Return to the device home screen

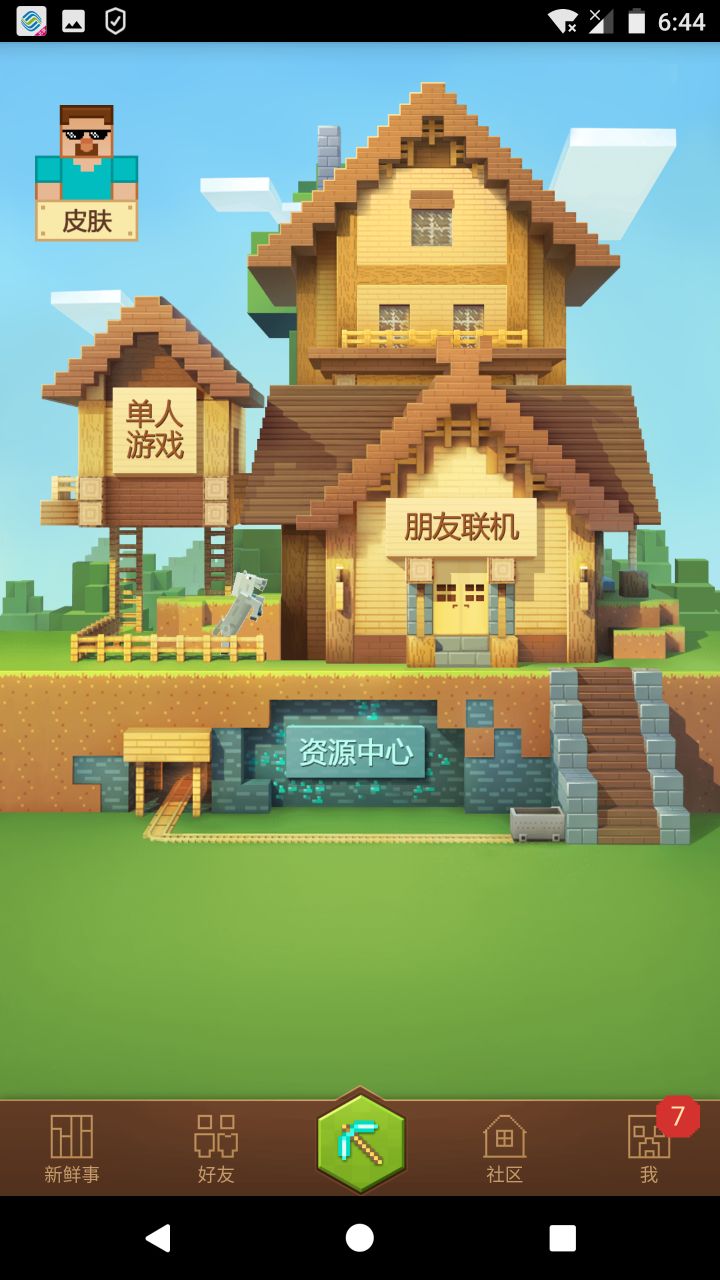pyautogui.click(x=360, y=1238)
